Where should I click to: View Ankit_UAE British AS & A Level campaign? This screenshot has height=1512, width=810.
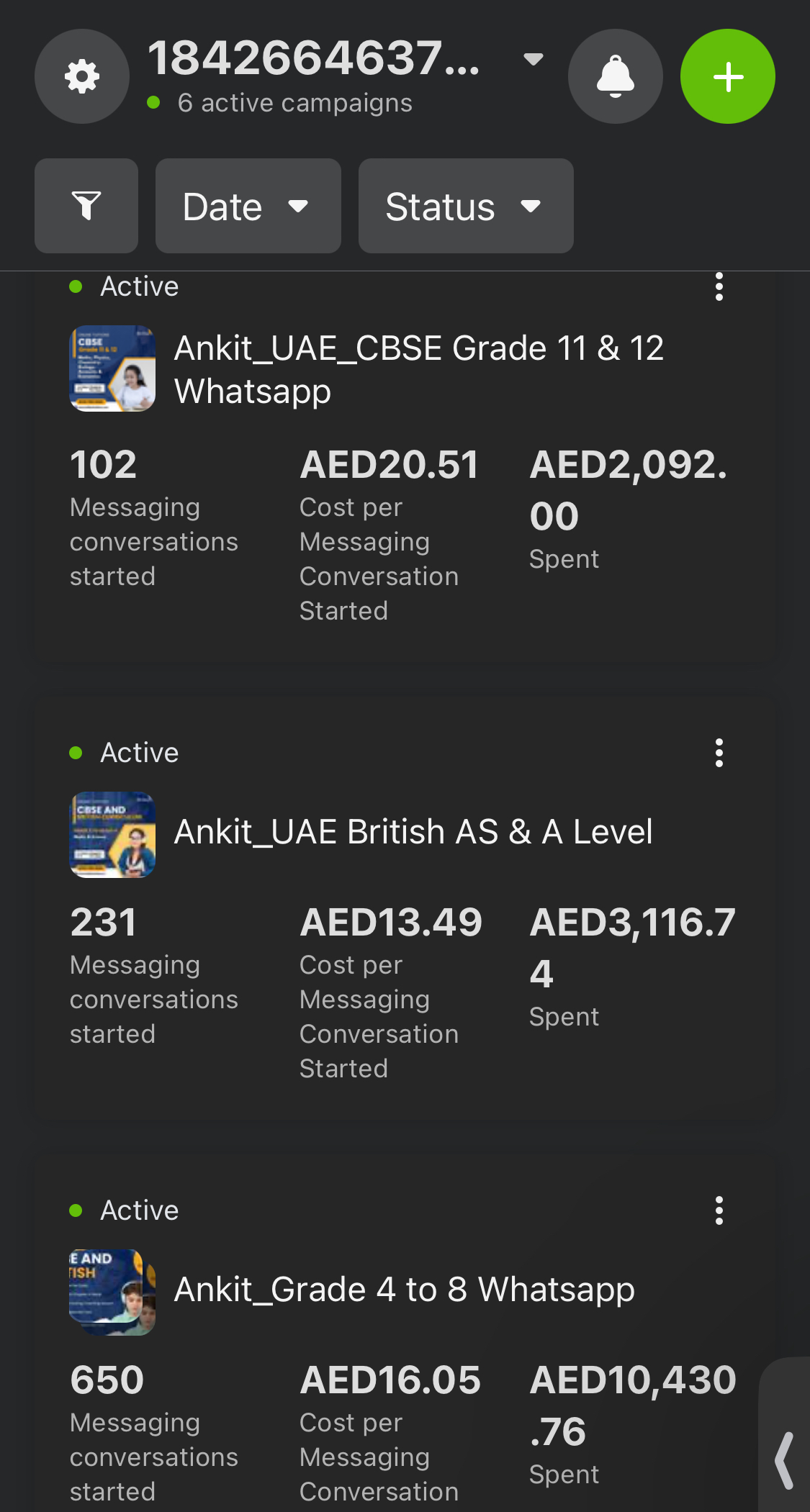tap(413, 832)
